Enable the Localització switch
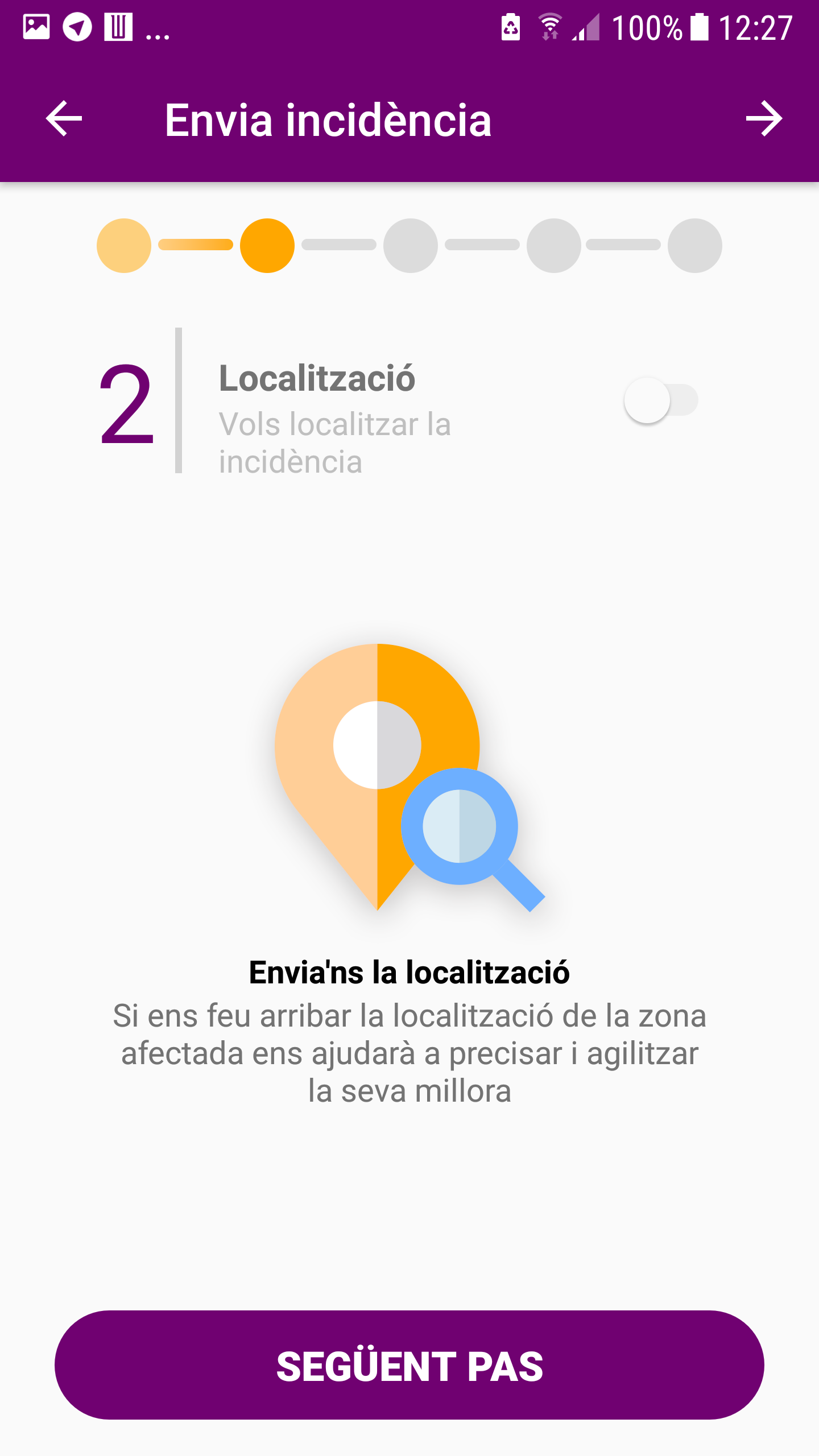 coord(661,400)
